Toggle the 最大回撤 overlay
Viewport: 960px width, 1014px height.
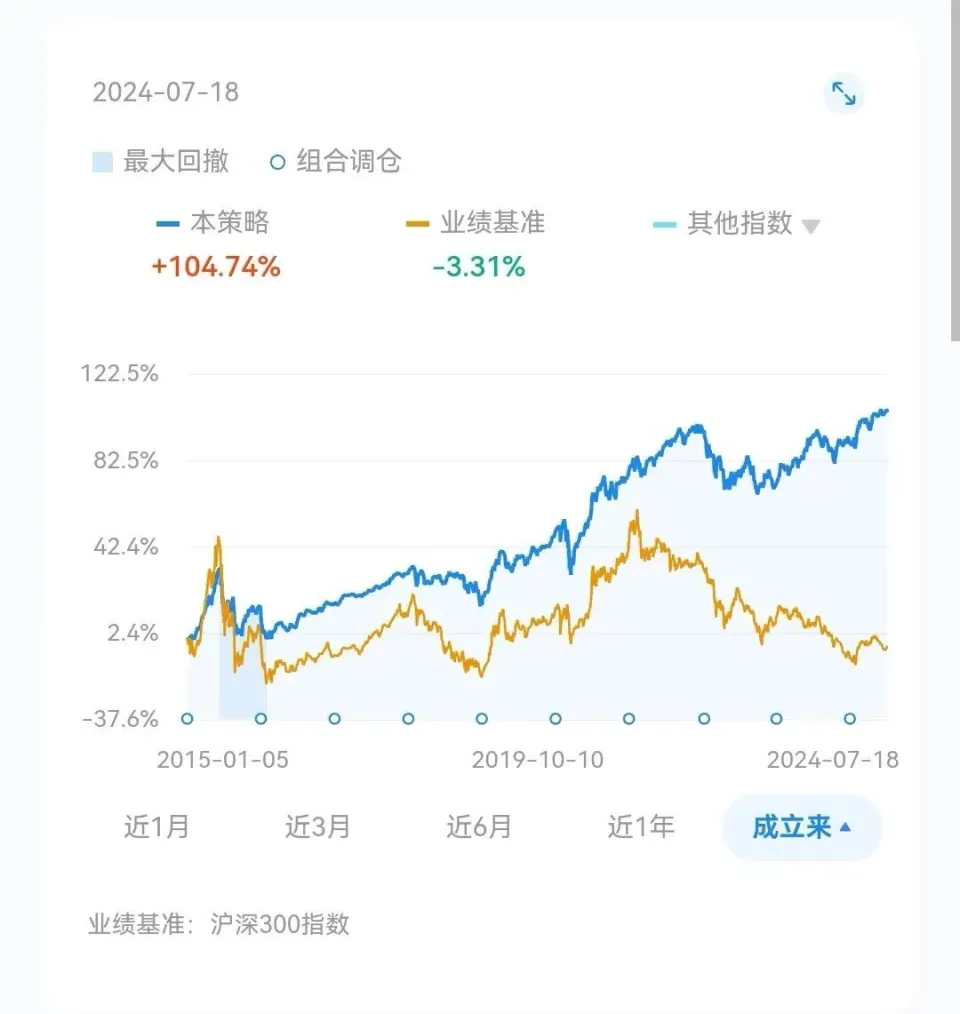tap(162, 161)
